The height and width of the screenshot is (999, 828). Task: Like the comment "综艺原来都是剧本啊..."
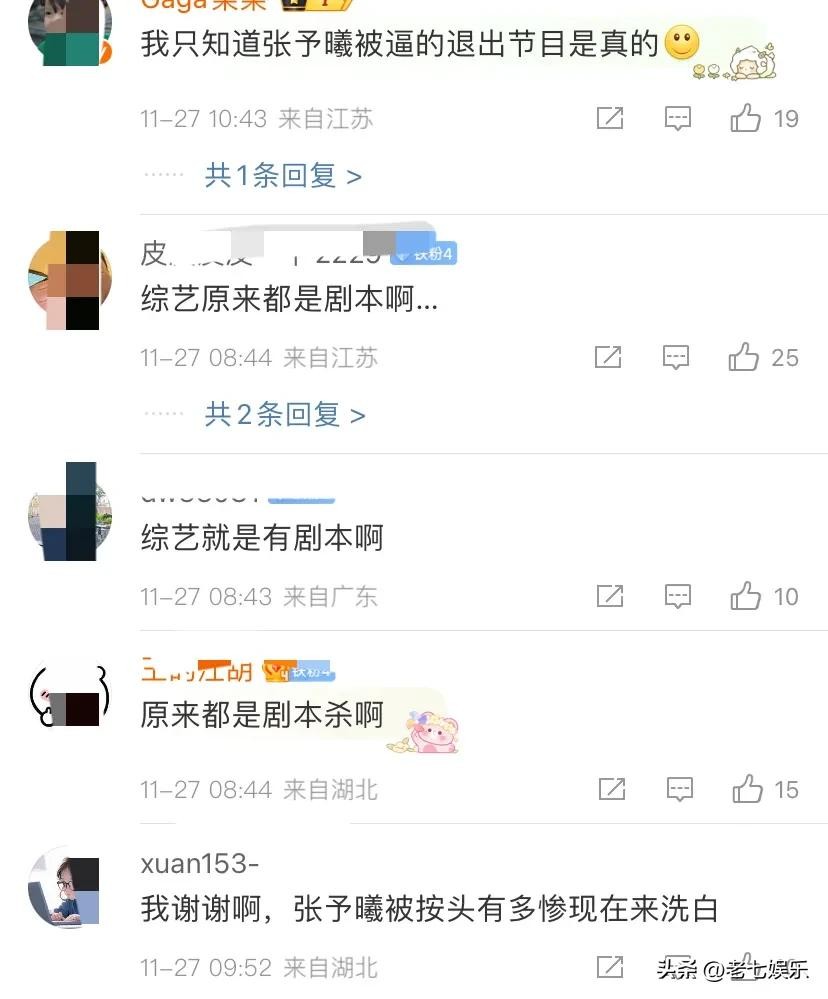coord(744,357)
